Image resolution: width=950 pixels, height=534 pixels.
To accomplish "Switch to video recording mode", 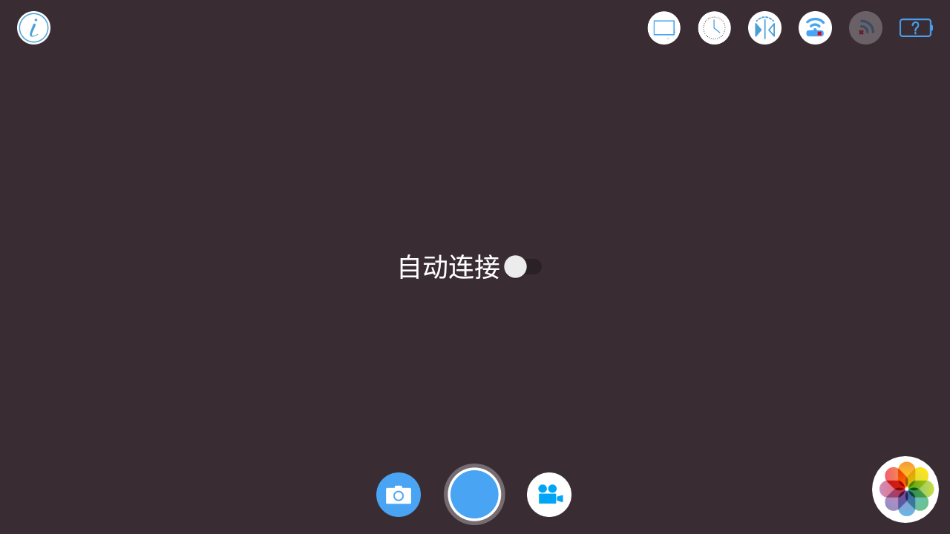I will click(x=549, y=495).
